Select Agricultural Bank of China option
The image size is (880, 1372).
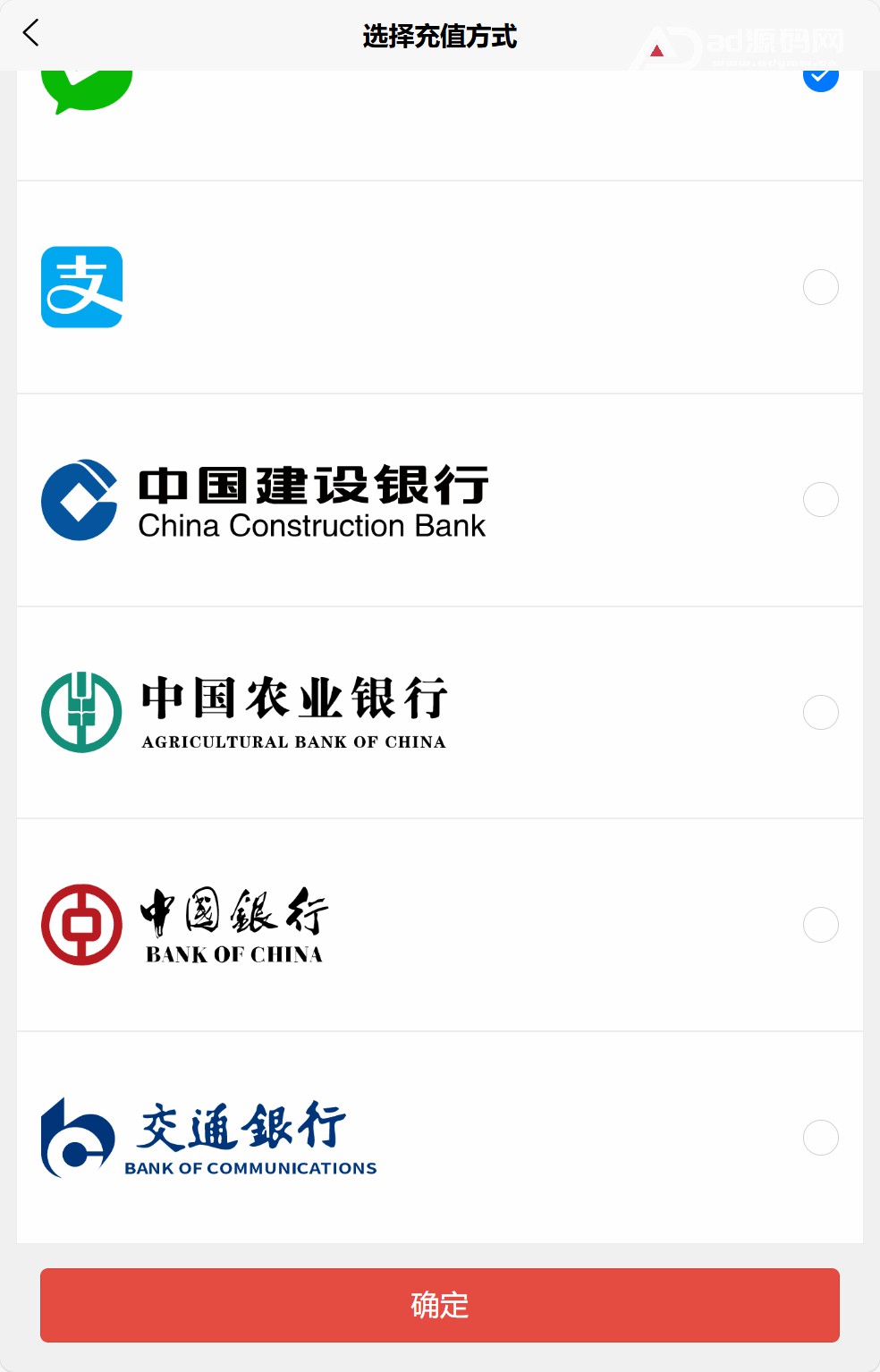[820, 712]
